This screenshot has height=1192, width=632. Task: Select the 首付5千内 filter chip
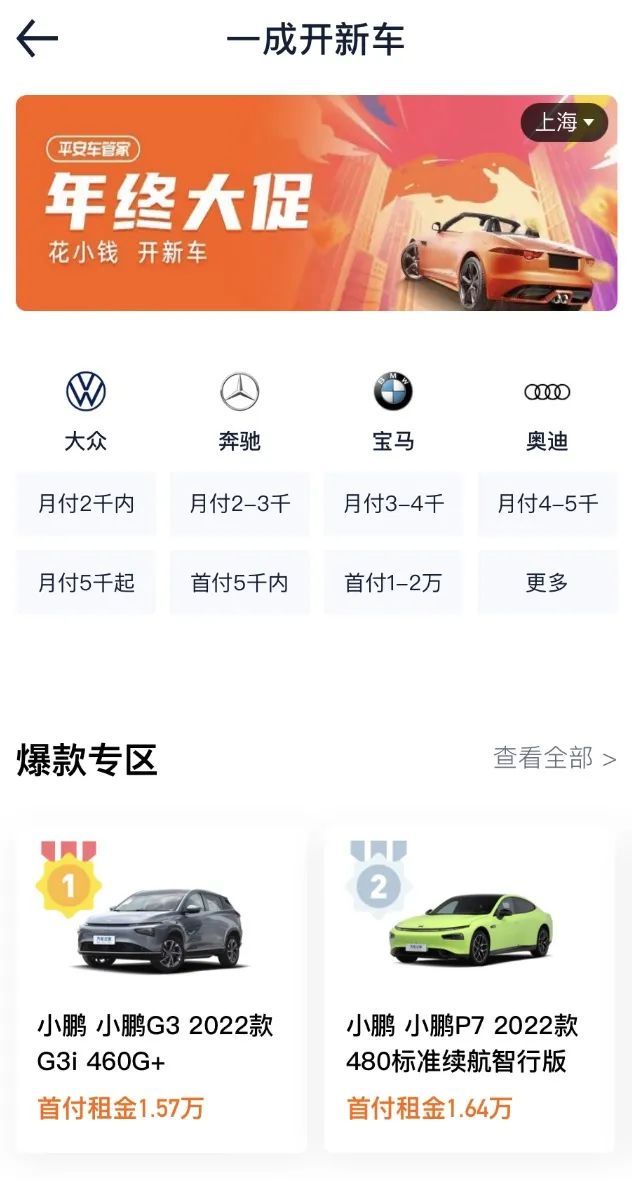239,582
